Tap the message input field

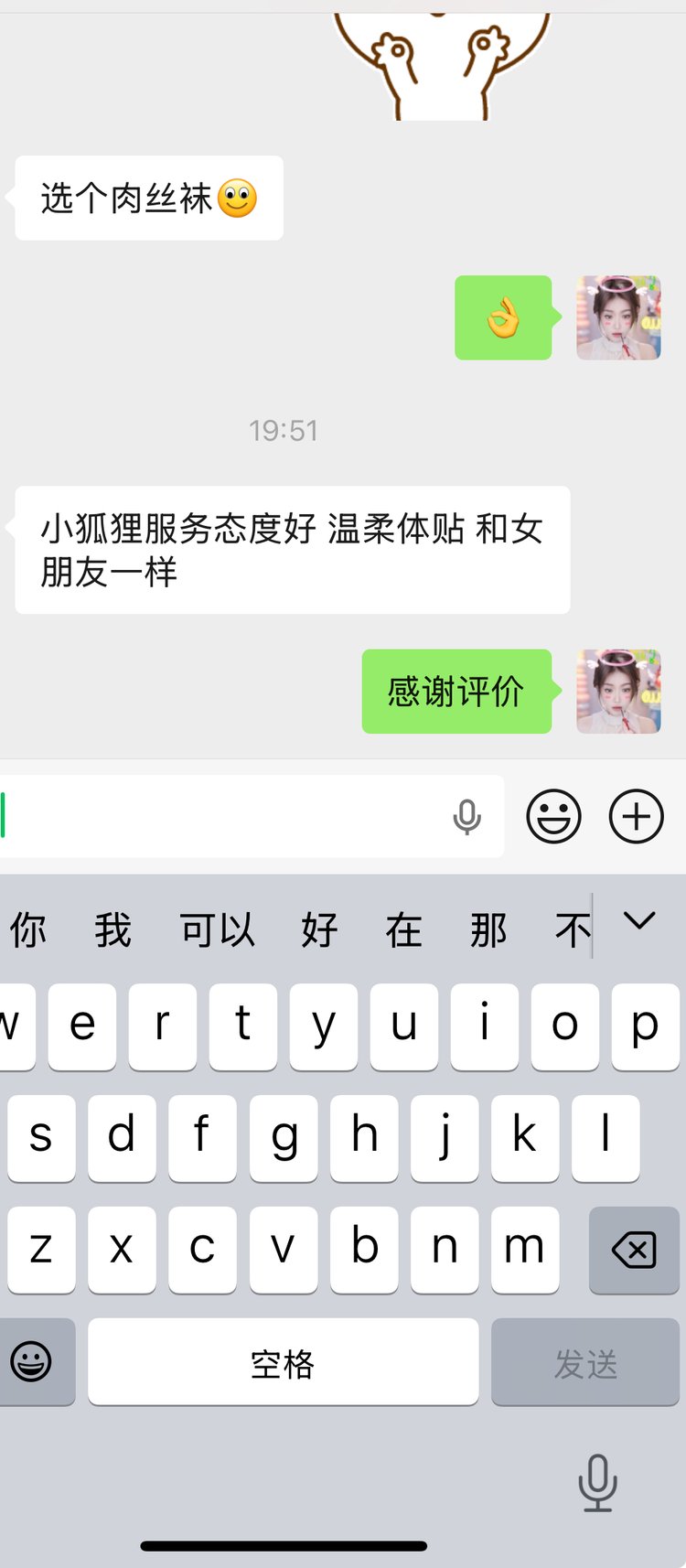220,816
